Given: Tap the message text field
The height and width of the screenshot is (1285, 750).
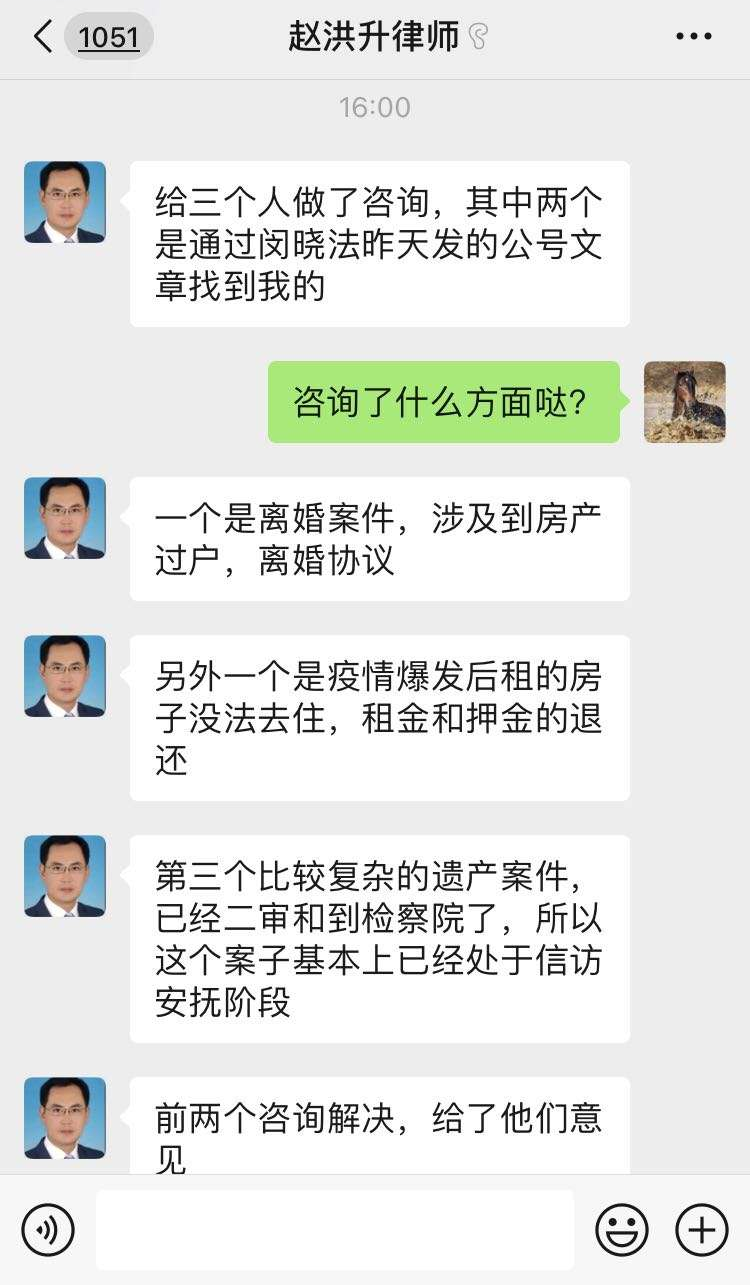Looking at the screenshot, I should (335, 1229).
